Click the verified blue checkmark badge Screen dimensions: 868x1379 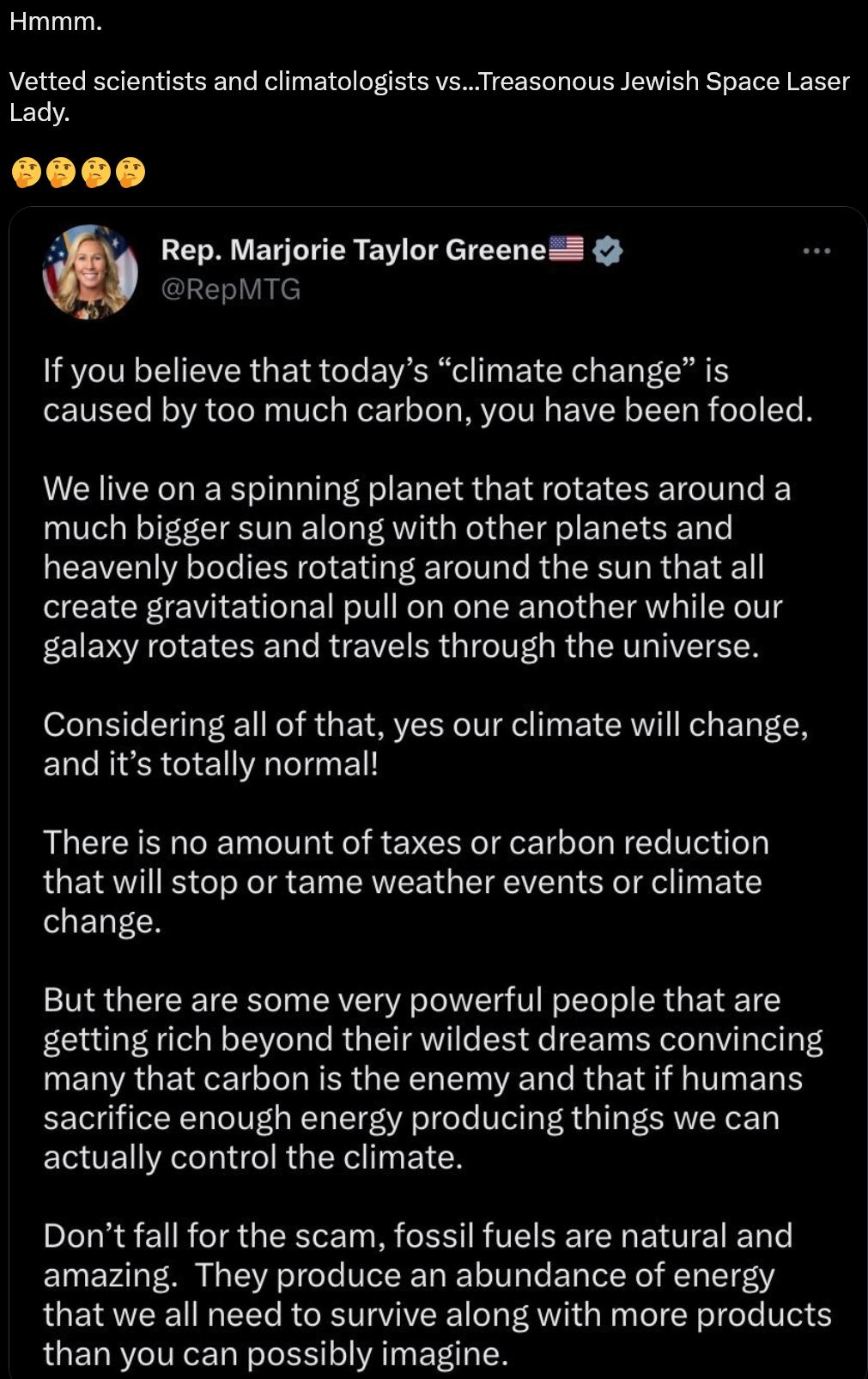point(606,251)
